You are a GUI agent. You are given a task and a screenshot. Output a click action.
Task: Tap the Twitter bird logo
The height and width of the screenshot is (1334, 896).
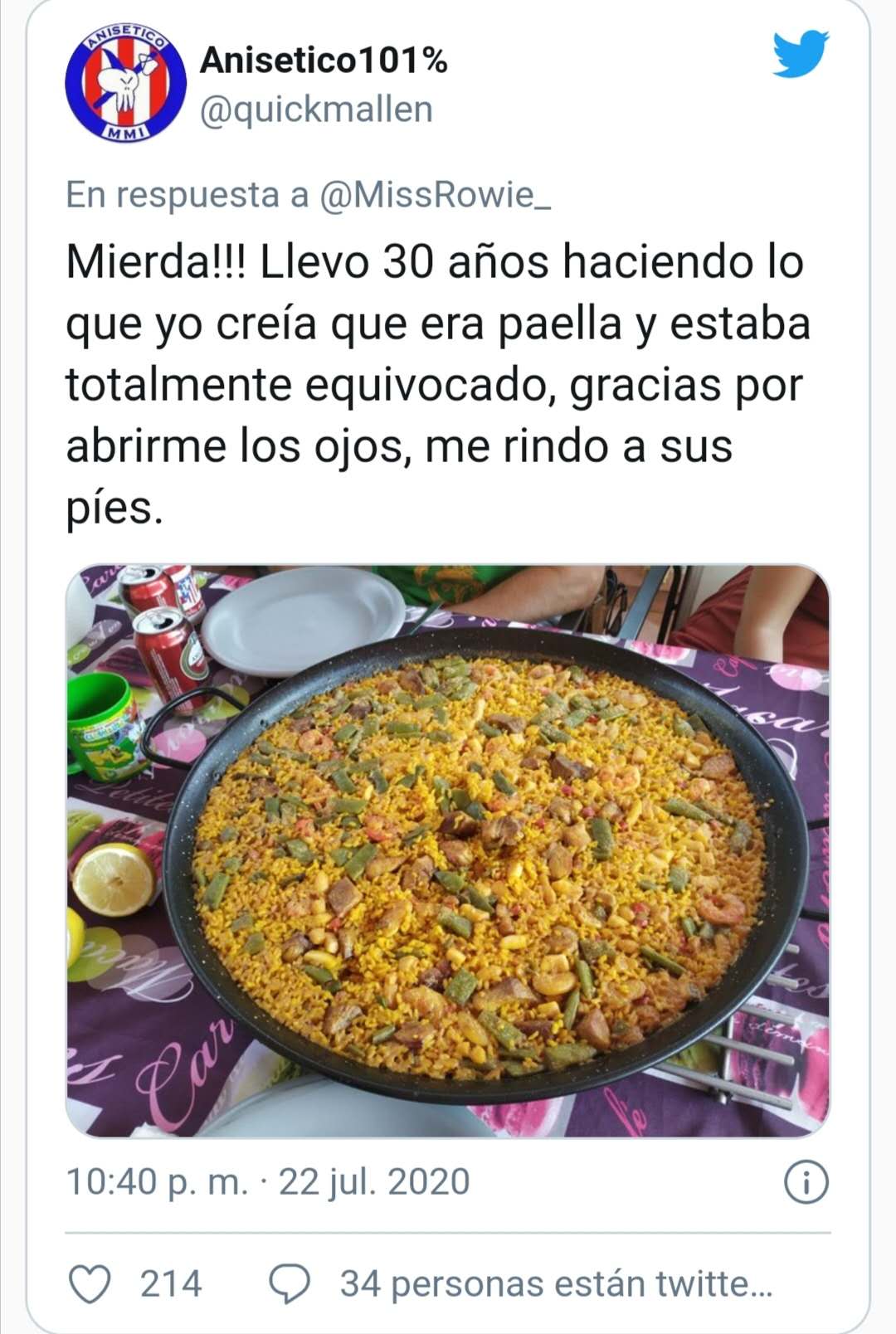[801, 55]
